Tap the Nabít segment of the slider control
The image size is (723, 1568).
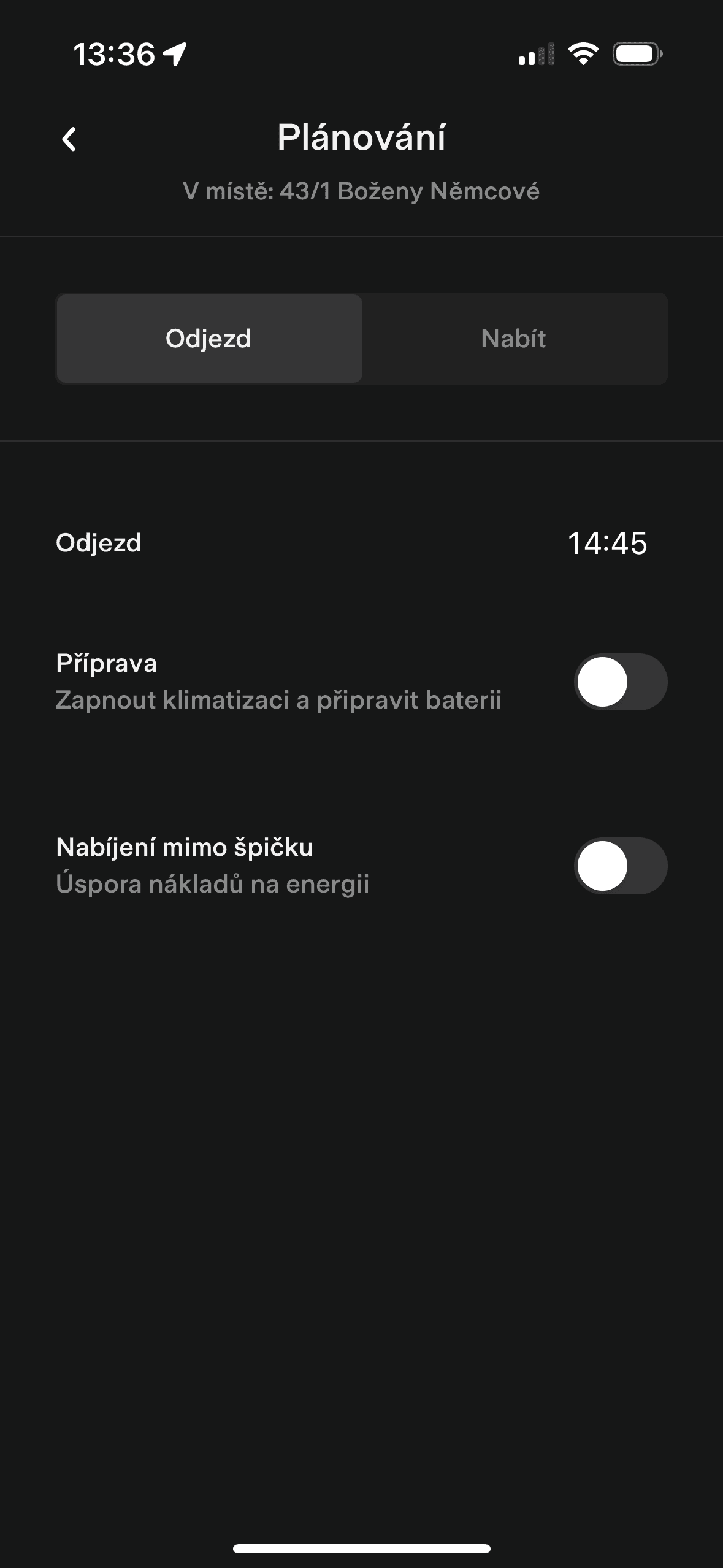[x=515, y=339]
